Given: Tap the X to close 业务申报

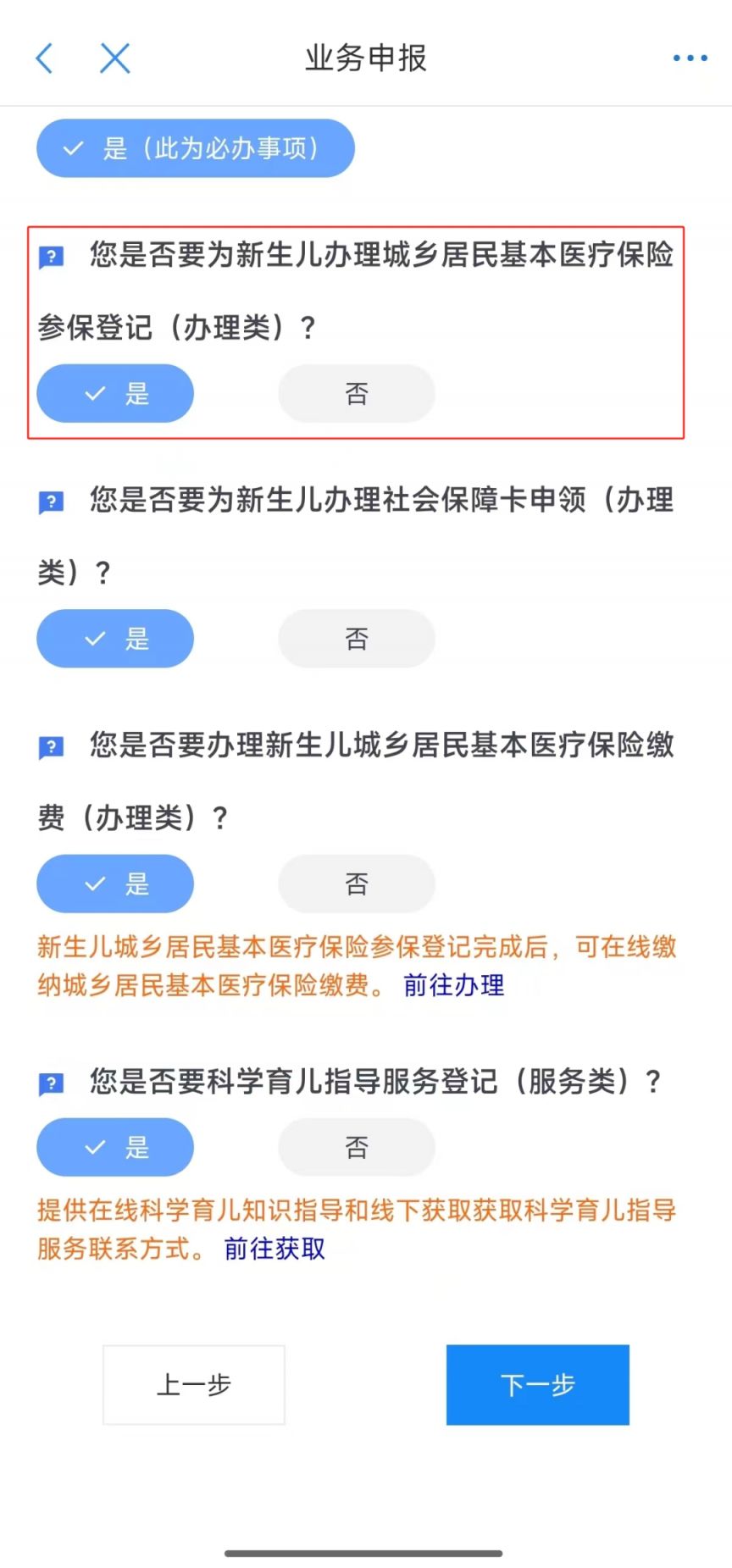Looking at the screenshot, I should click(x=114, y=58).
